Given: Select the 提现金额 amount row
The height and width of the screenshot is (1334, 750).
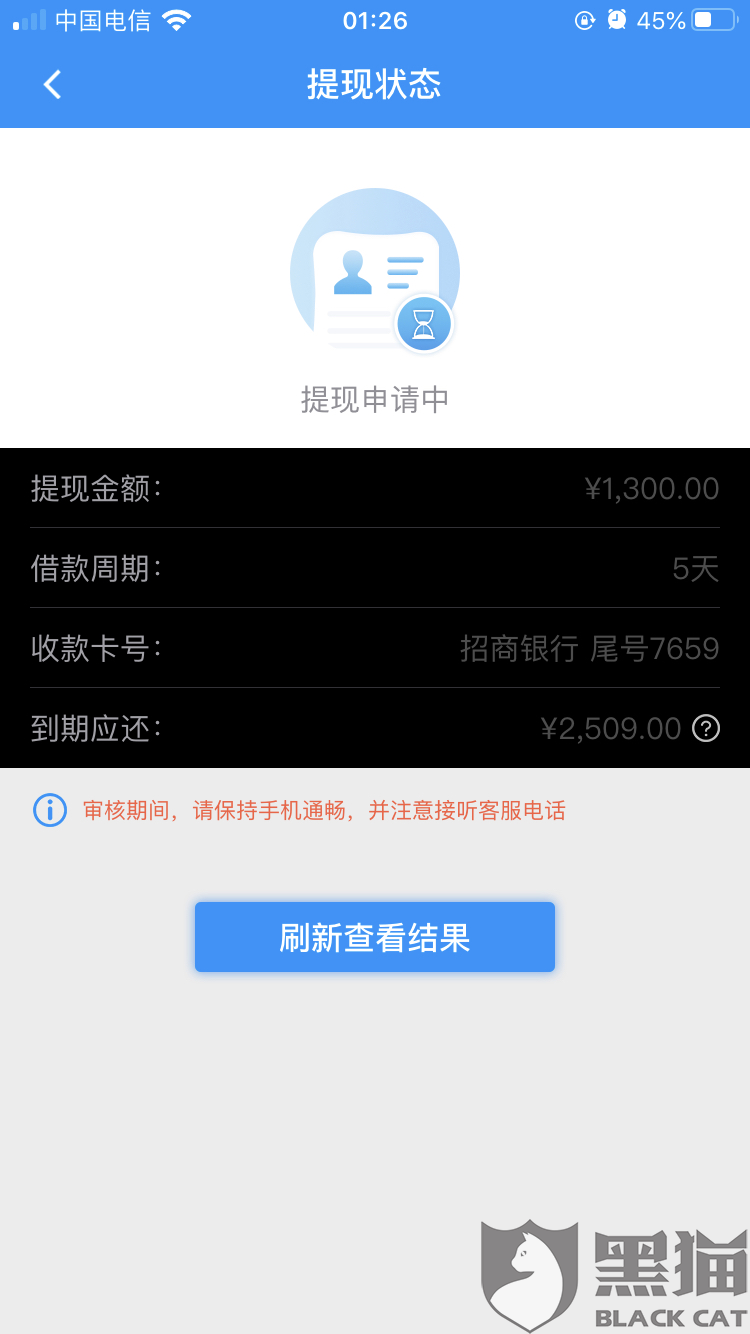Looking at the screenshot, I should 375,489.
